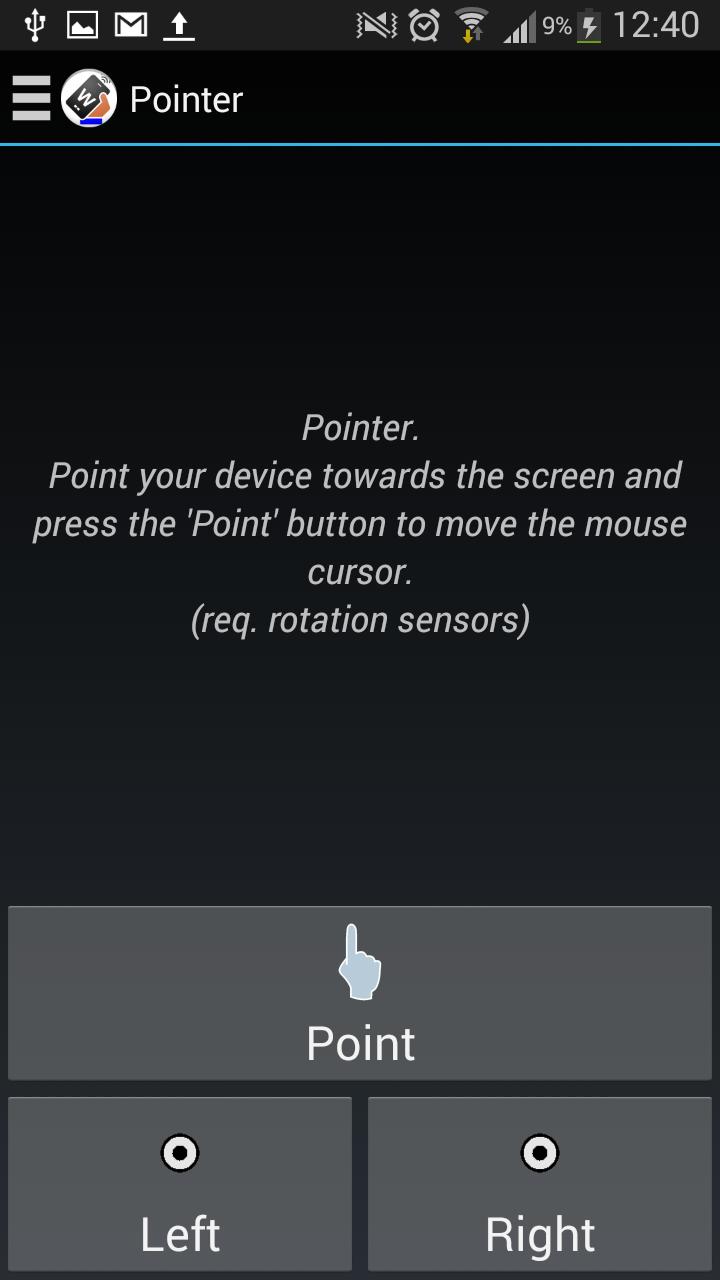
Task: Click the Left mouse button
Action: click(x=180, y=1184)
